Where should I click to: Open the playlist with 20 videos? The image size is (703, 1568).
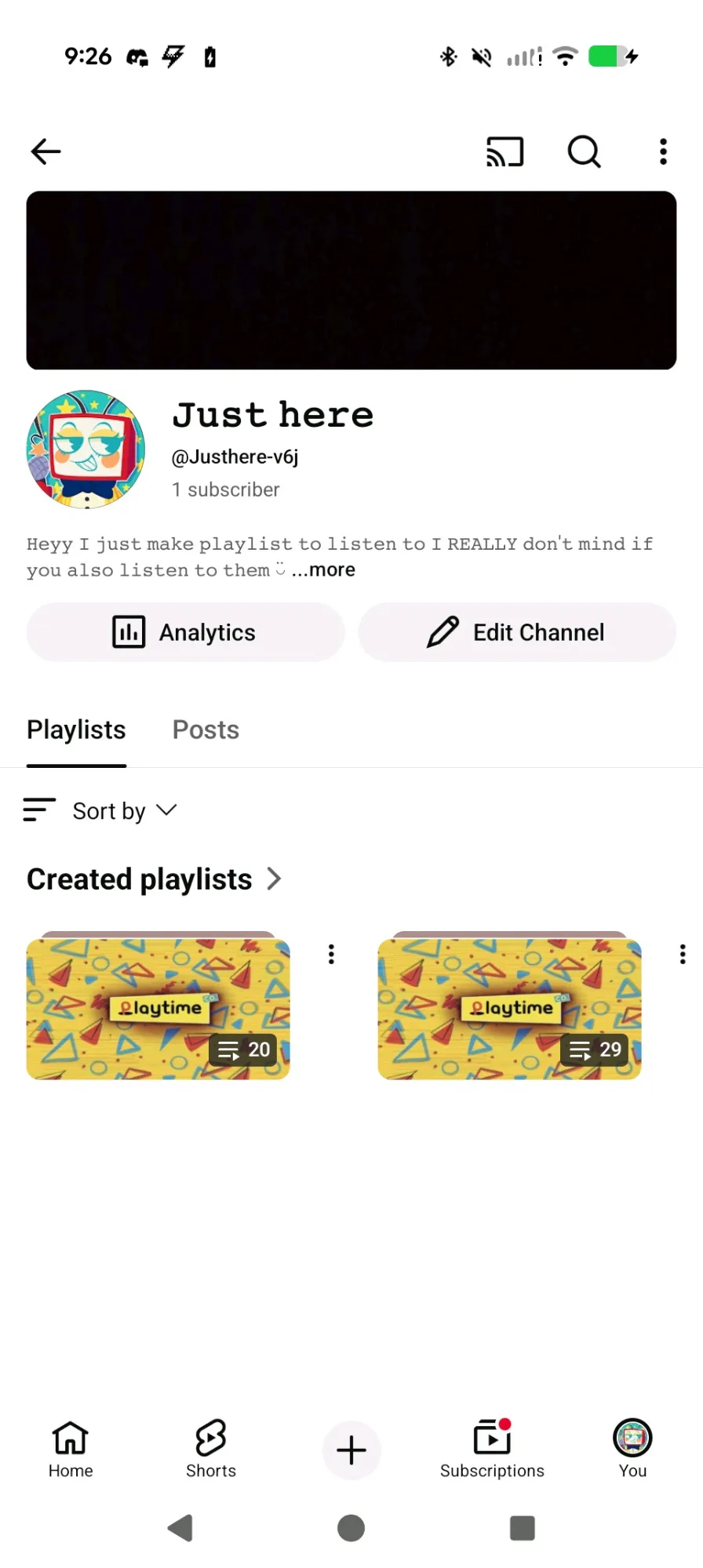(158, 1009)
